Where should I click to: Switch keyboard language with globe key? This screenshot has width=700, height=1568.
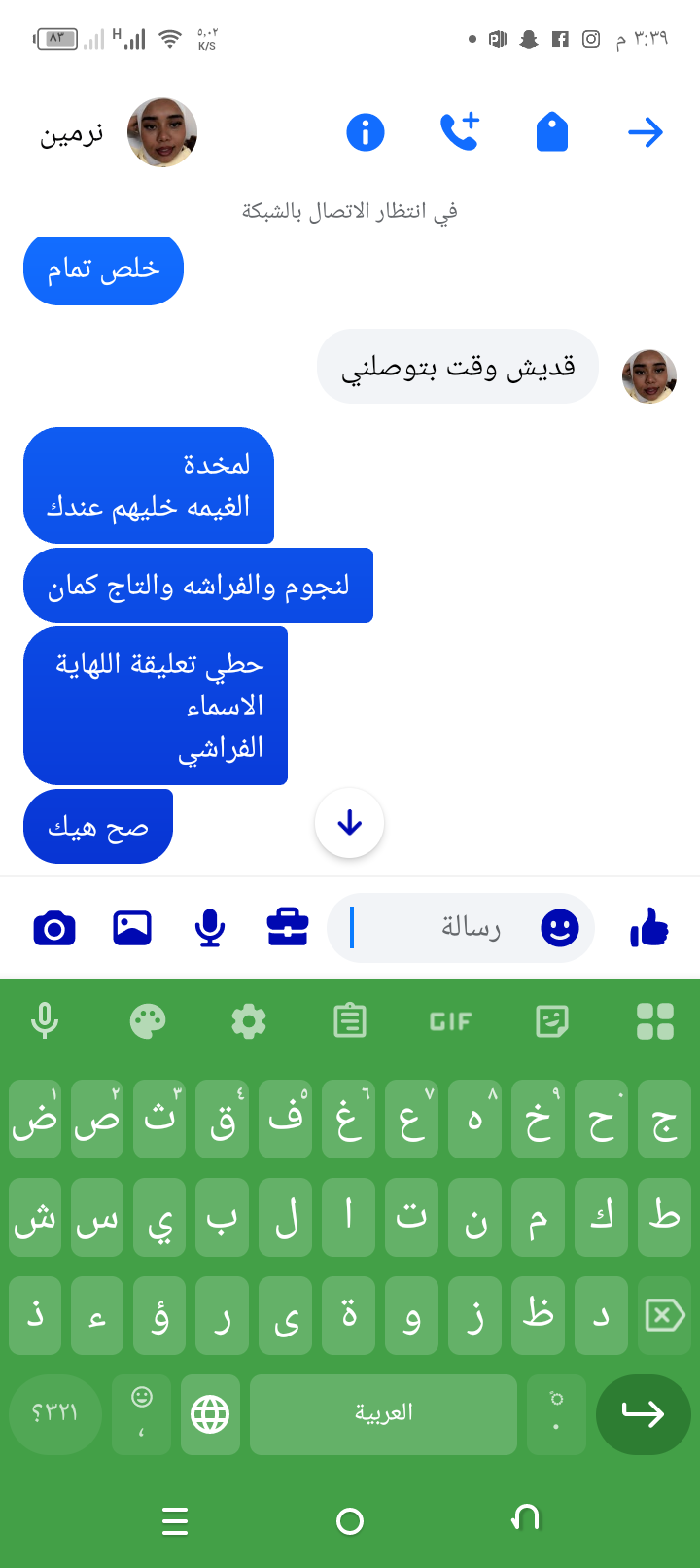[x=210, y=1414]
